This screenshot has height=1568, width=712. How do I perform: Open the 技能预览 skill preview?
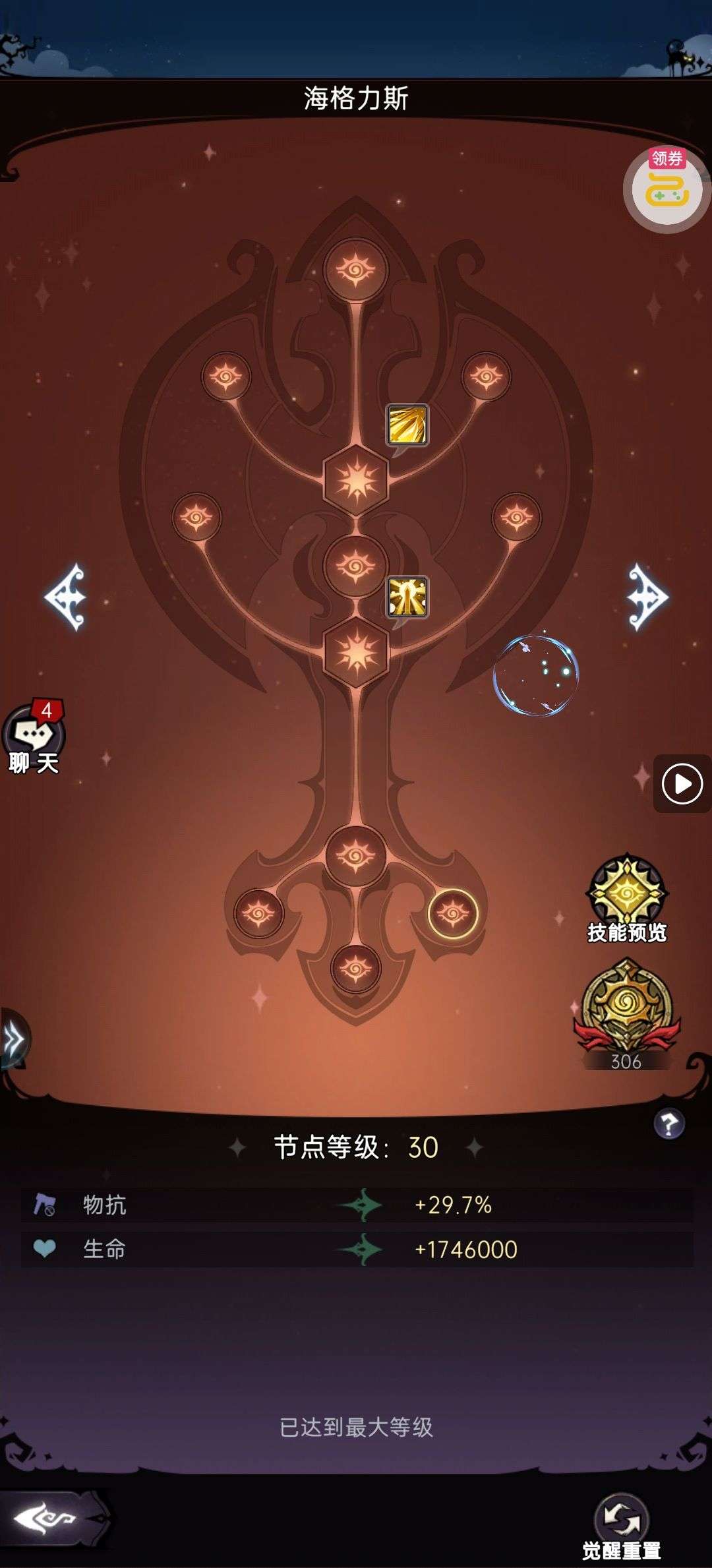click(x=626, y=898)
